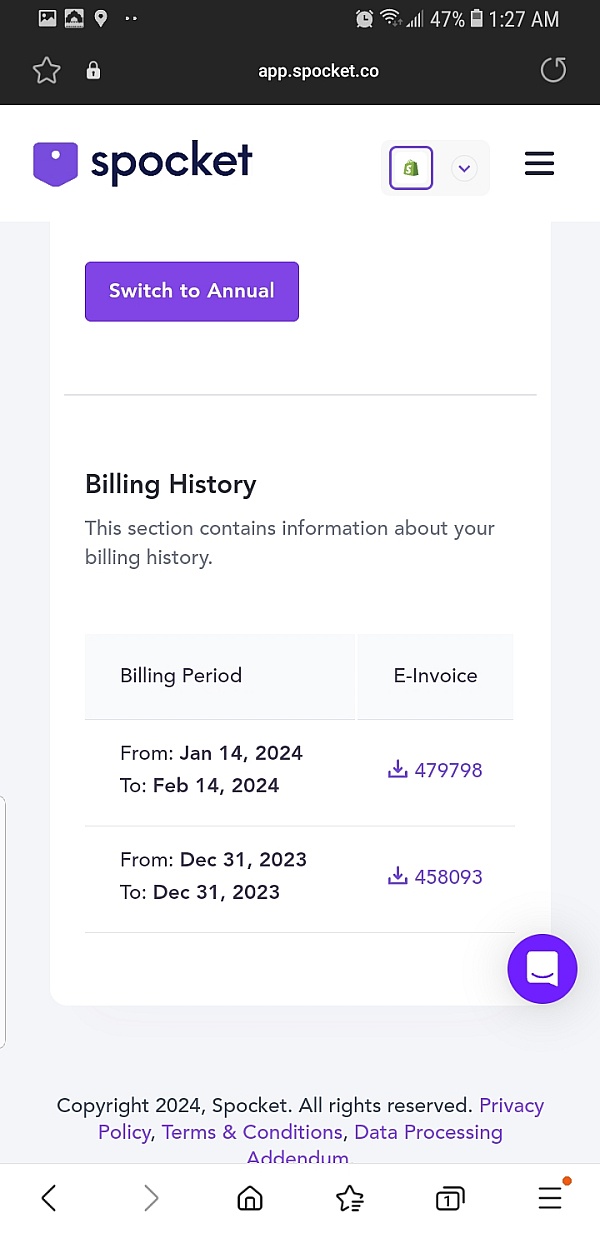Image resolution: width=600 pixels, height=1233 pixels.
Task: Open the chat support bubble
Action: (542, 968)
